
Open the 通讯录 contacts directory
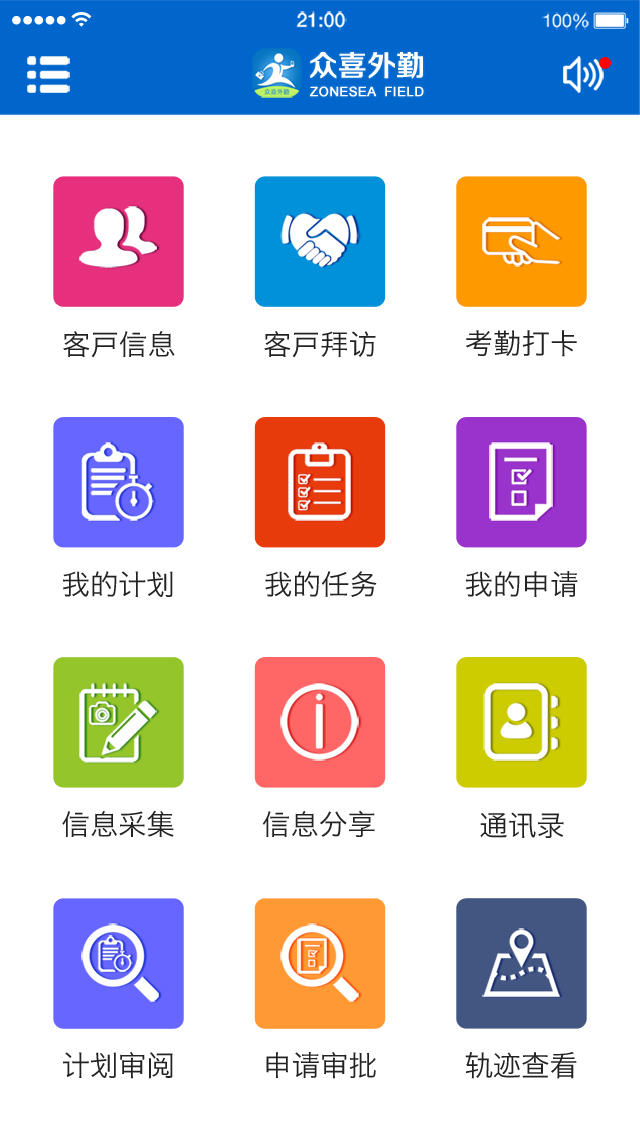coord(521,722)
